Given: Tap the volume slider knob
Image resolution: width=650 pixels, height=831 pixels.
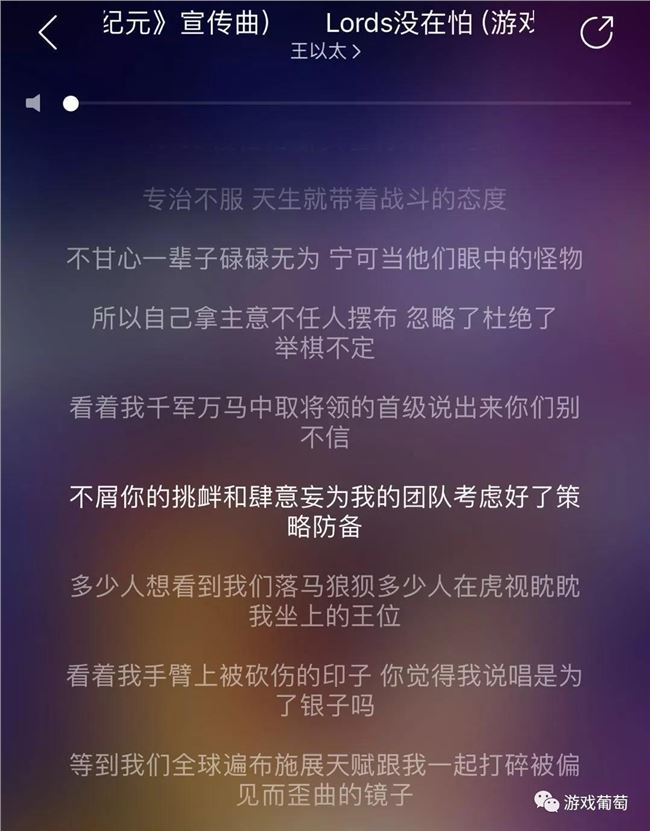Looking at the screenshot, I should pos(71,103).
